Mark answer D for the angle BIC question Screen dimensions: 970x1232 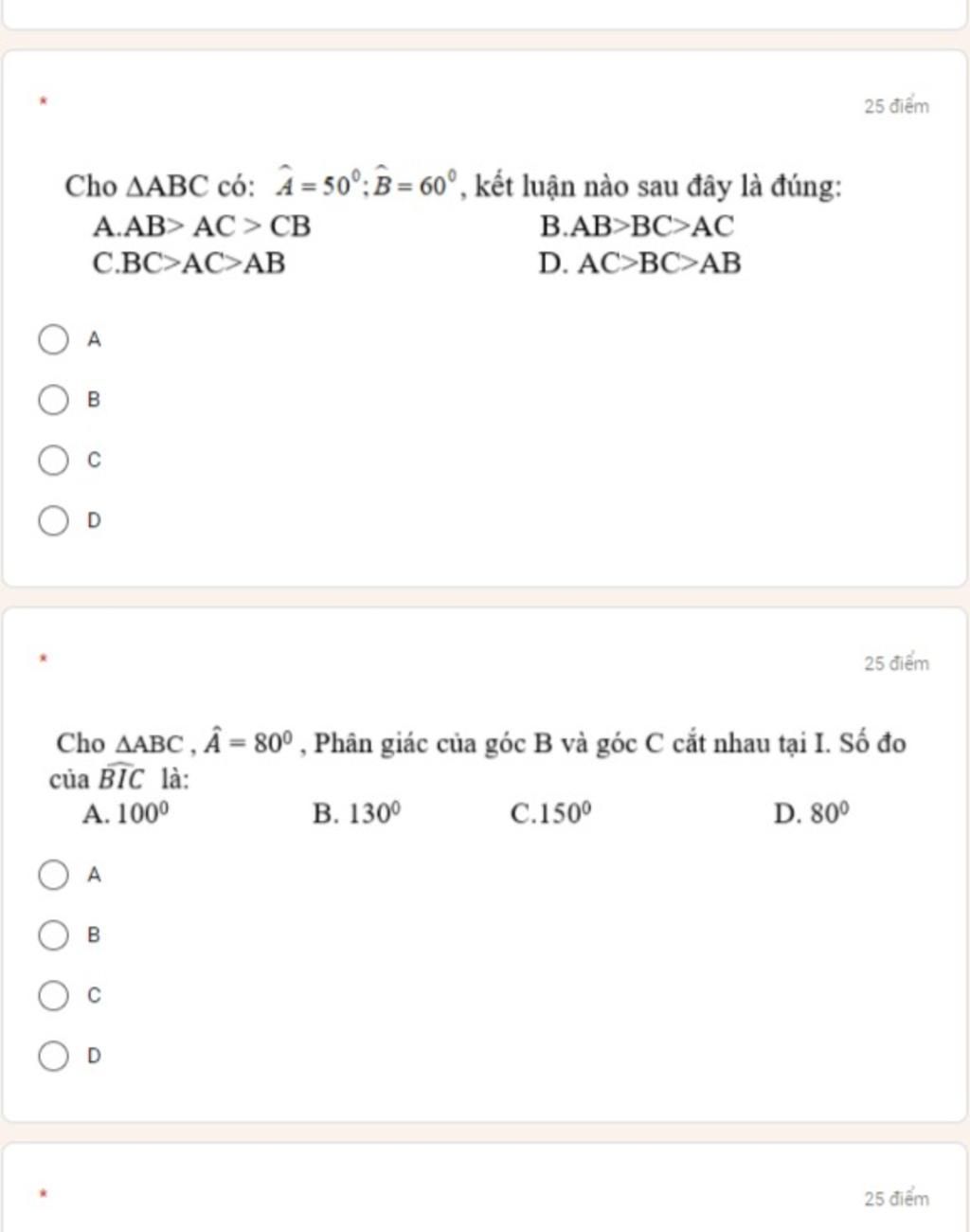[x=53, y=1057]
